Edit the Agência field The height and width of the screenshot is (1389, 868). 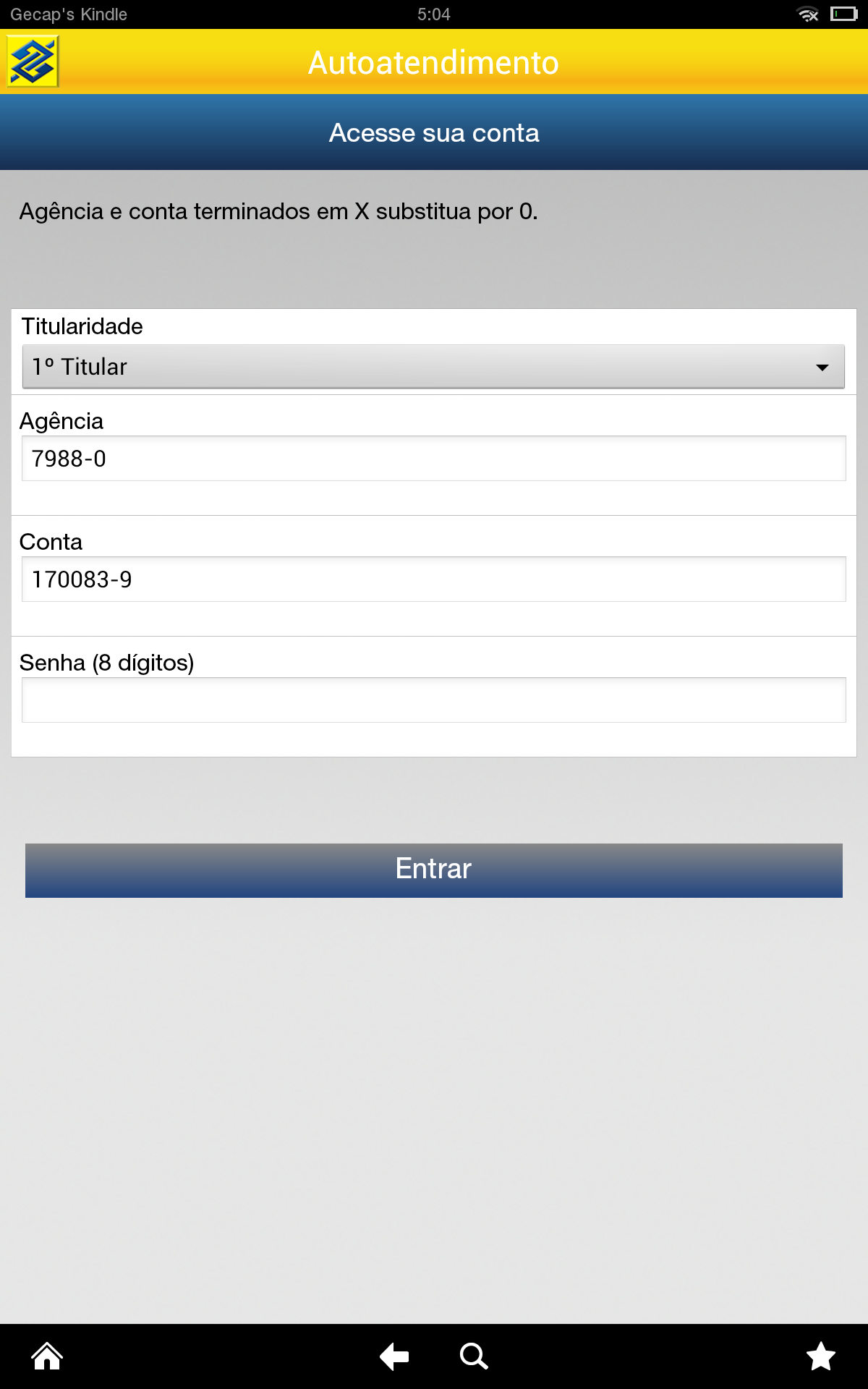point(433,459)
